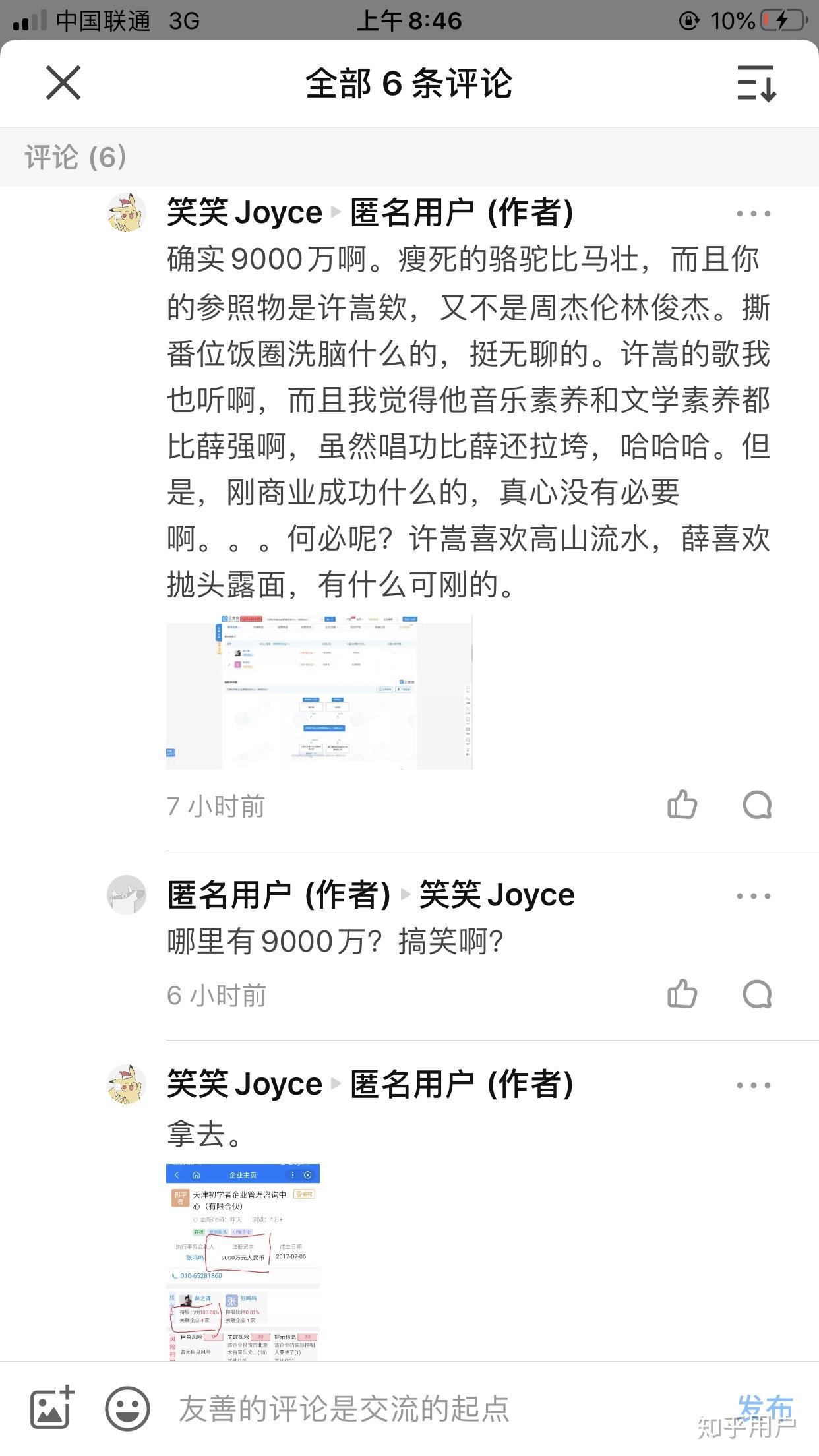Open the 评论 (6) section header
819x1456 pixels.
pyautogui.click(x=73, y=156)
